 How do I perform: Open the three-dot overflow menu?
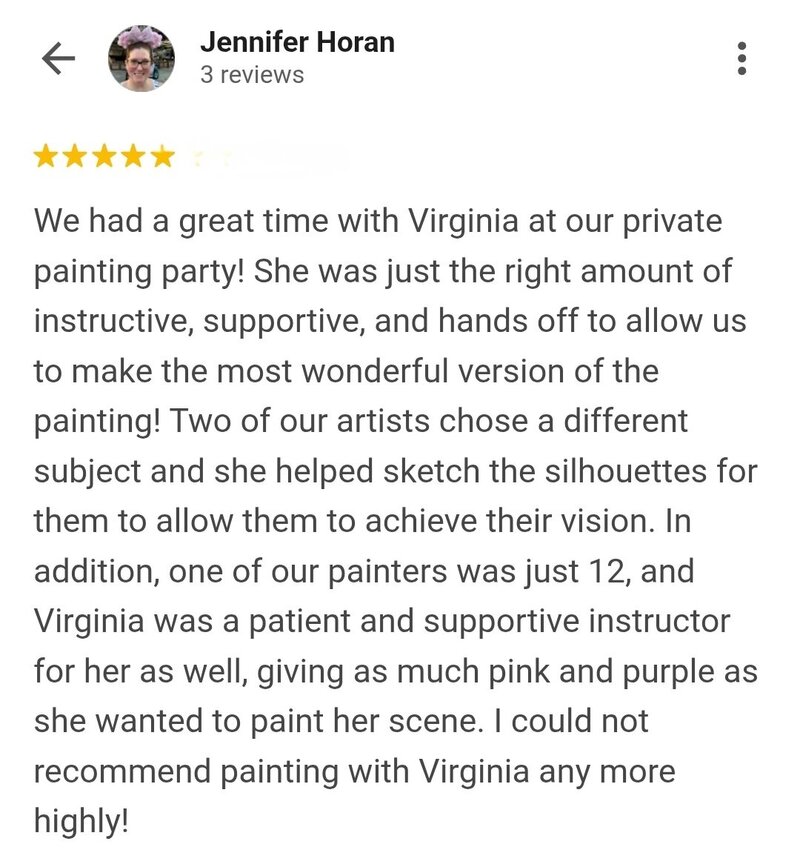741,59
